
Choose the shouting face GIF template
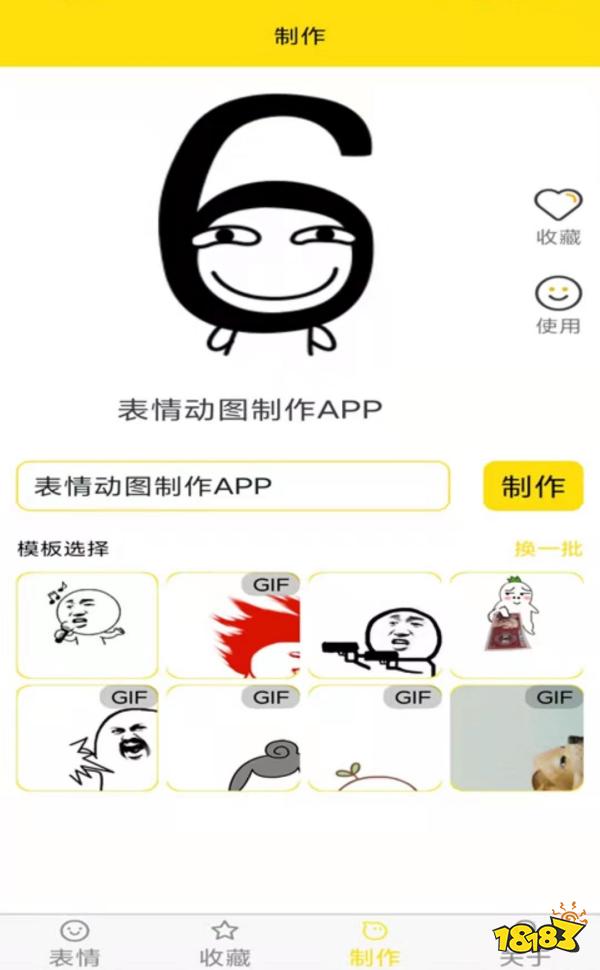click(87, 738)
